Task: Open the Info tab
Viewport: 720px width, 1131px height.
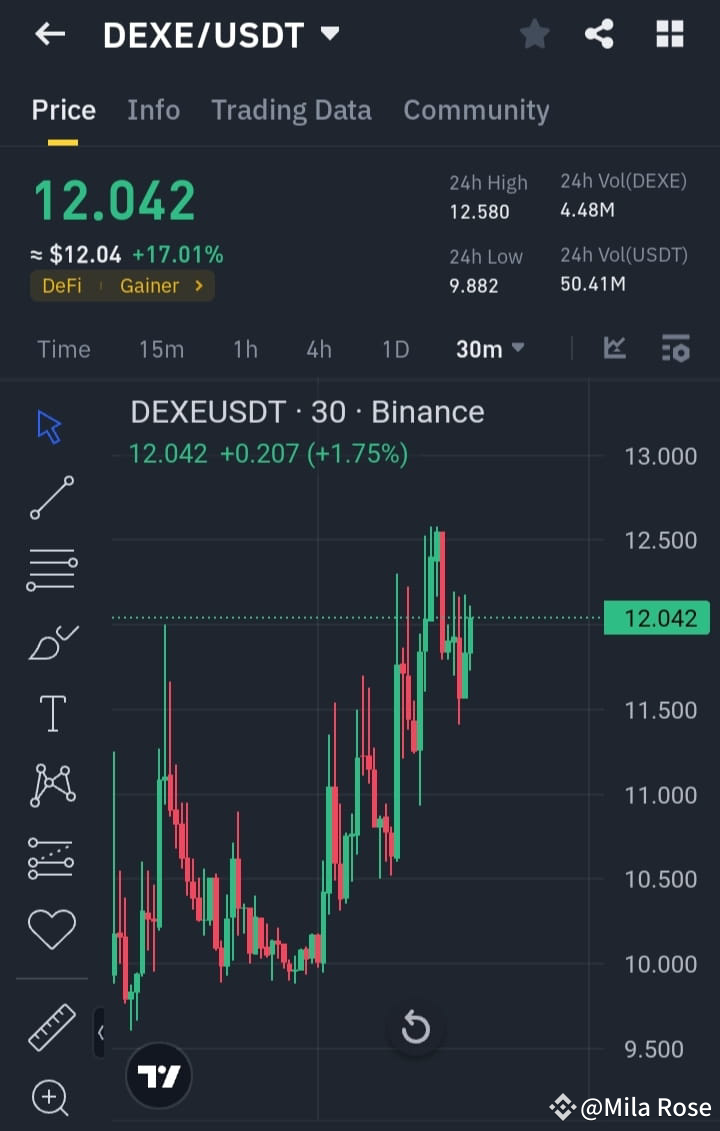Action: (x=153, y=110)
